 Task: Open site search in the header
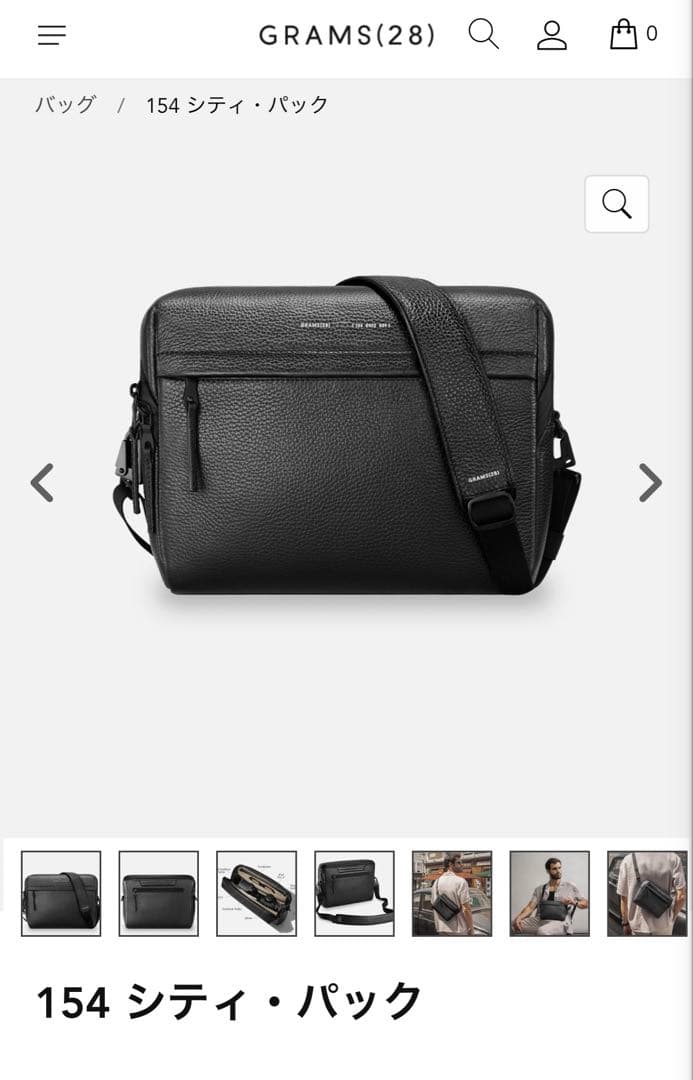click(x=483, y=34)
